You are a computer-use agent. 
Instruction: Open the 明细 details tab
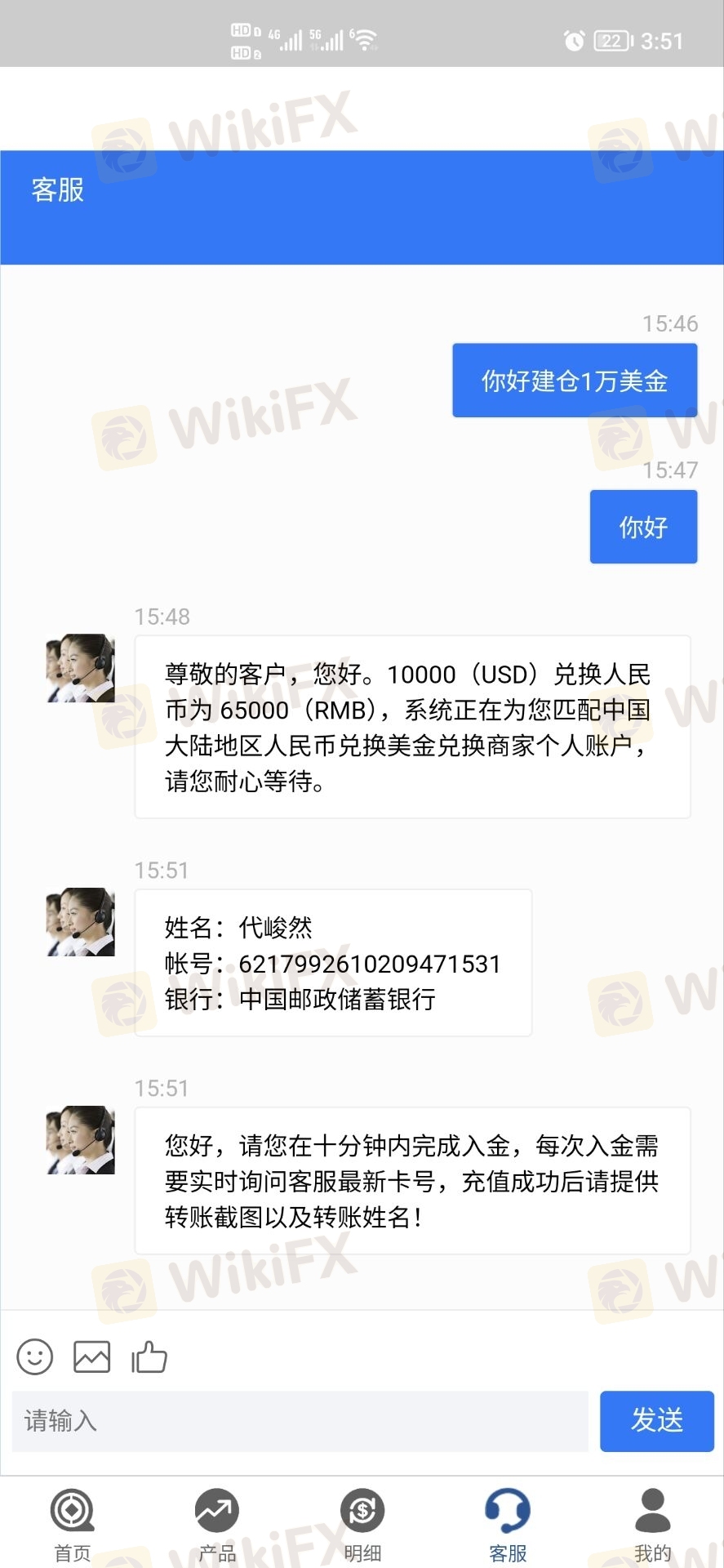(362, 1524)
